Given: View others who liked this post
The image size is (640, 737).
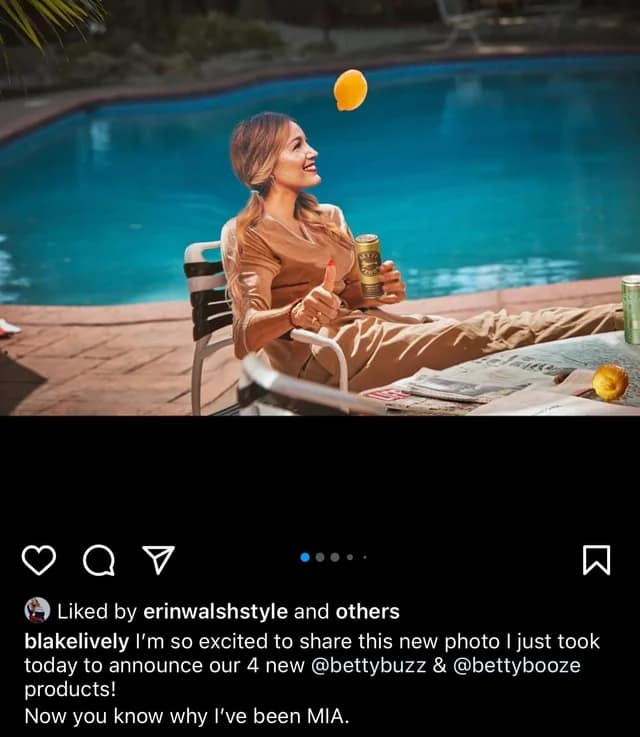Looking at the screenshot, I should [x=367, y=611].
